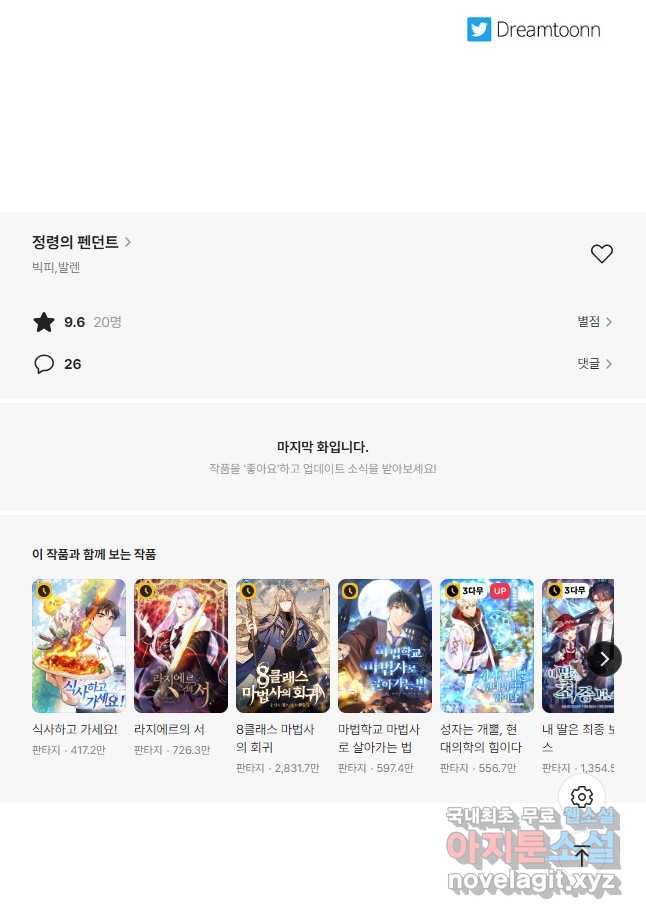Open the 라지에르의 서 webtoon
Viewport: 646px width, 919px height.
181,646
